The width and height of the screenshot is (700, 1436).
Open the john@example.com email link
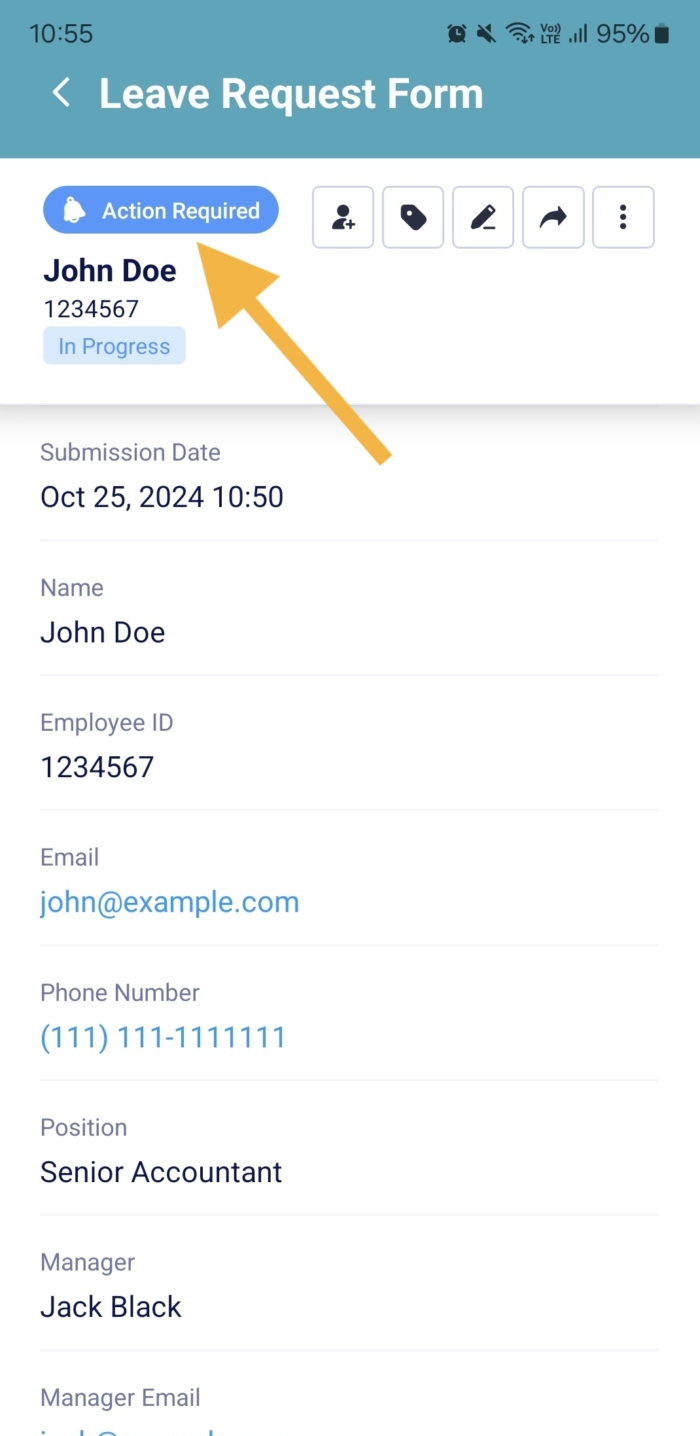click(169, 902)
